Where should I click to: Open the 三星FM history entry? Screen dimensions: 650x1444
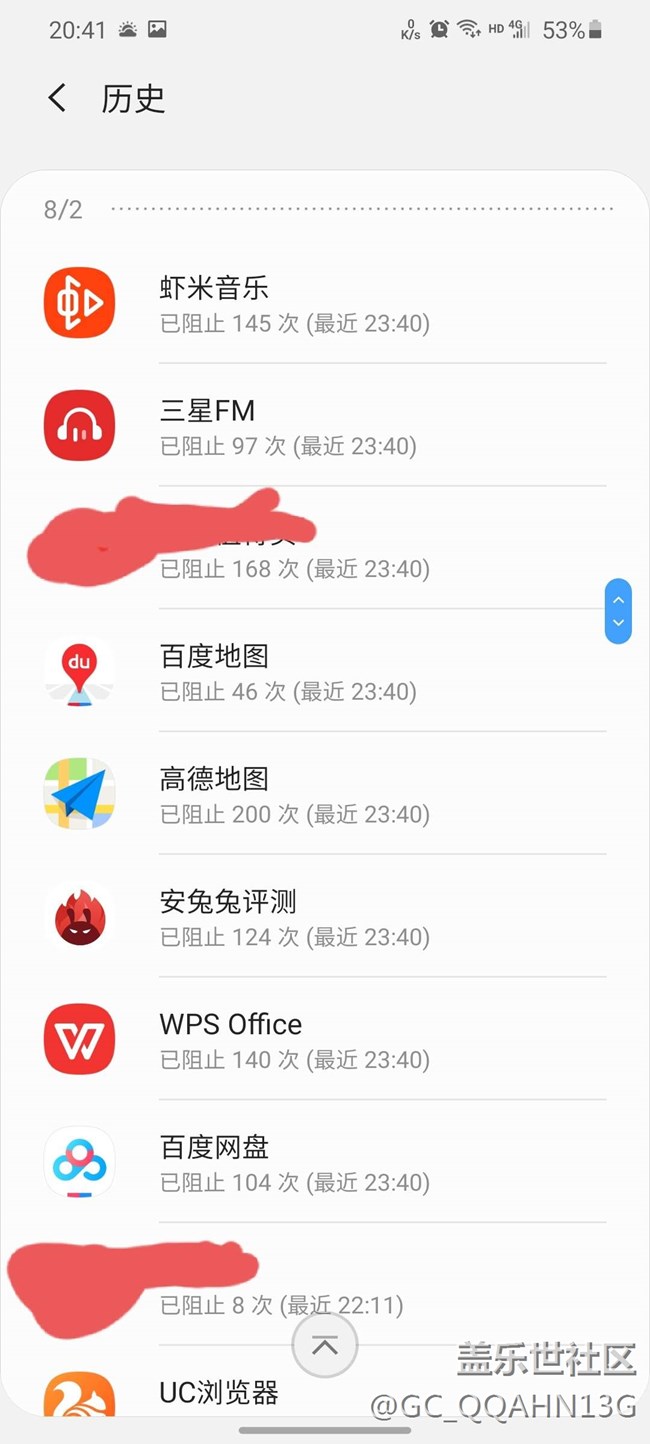click(x=325, y=426)
